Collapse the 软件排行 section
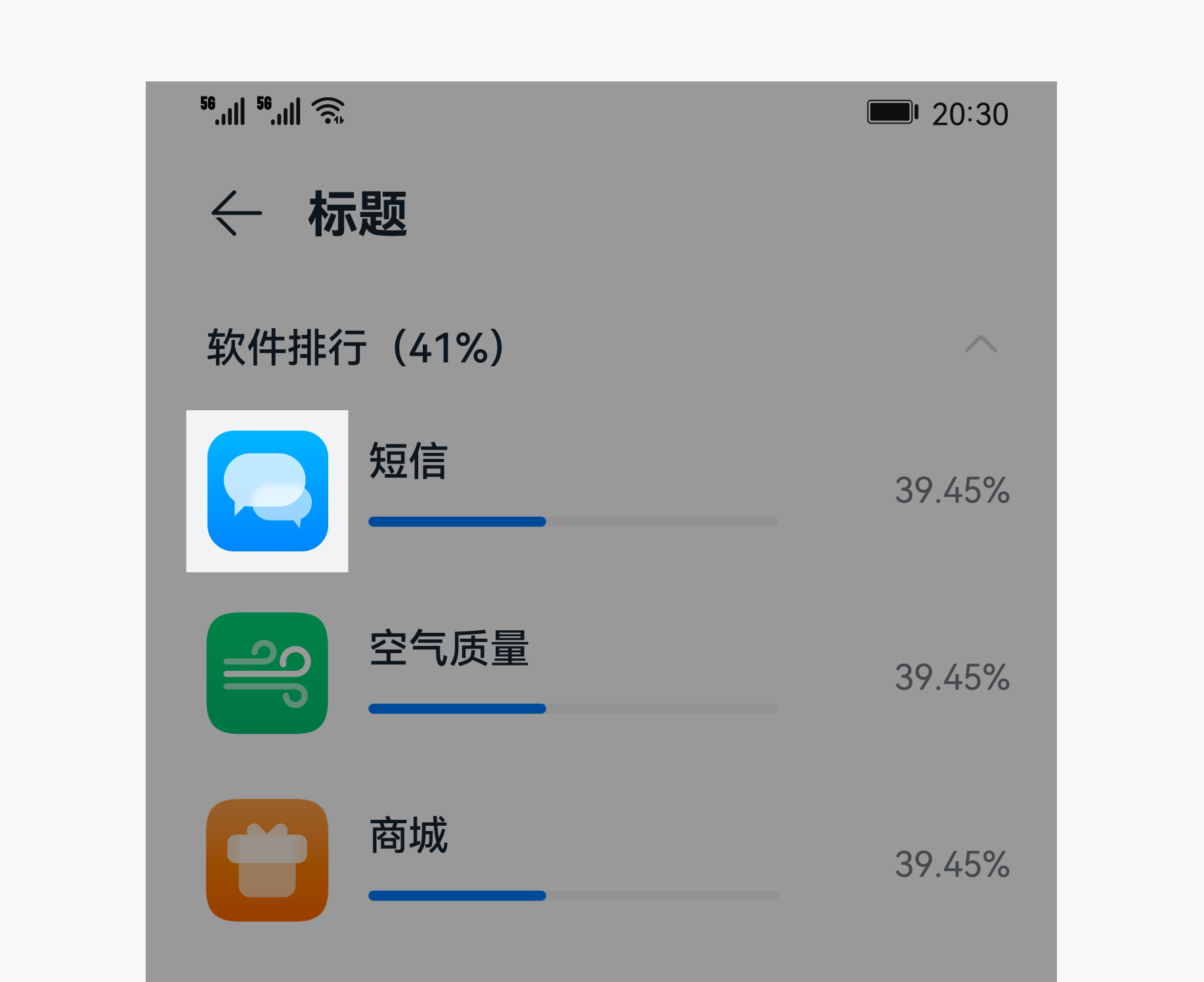The width and height of the screenshot is (1204, 982). (x=980, y=344)
